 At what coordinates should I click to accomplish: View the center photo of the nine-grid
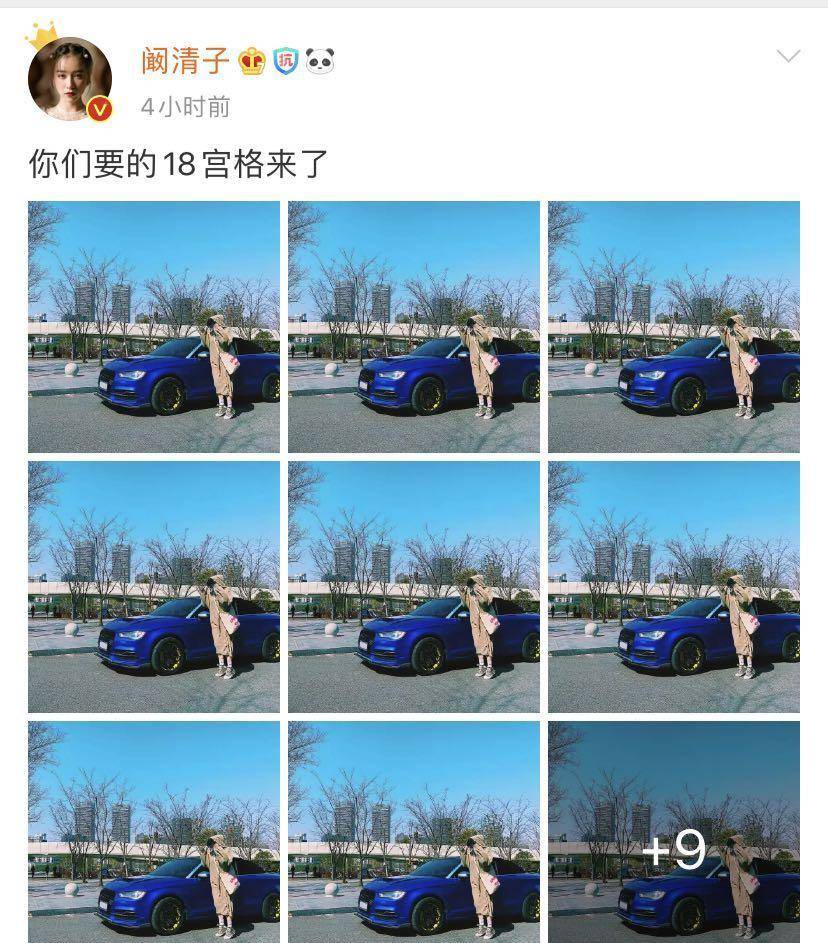[x=415, y=584]
